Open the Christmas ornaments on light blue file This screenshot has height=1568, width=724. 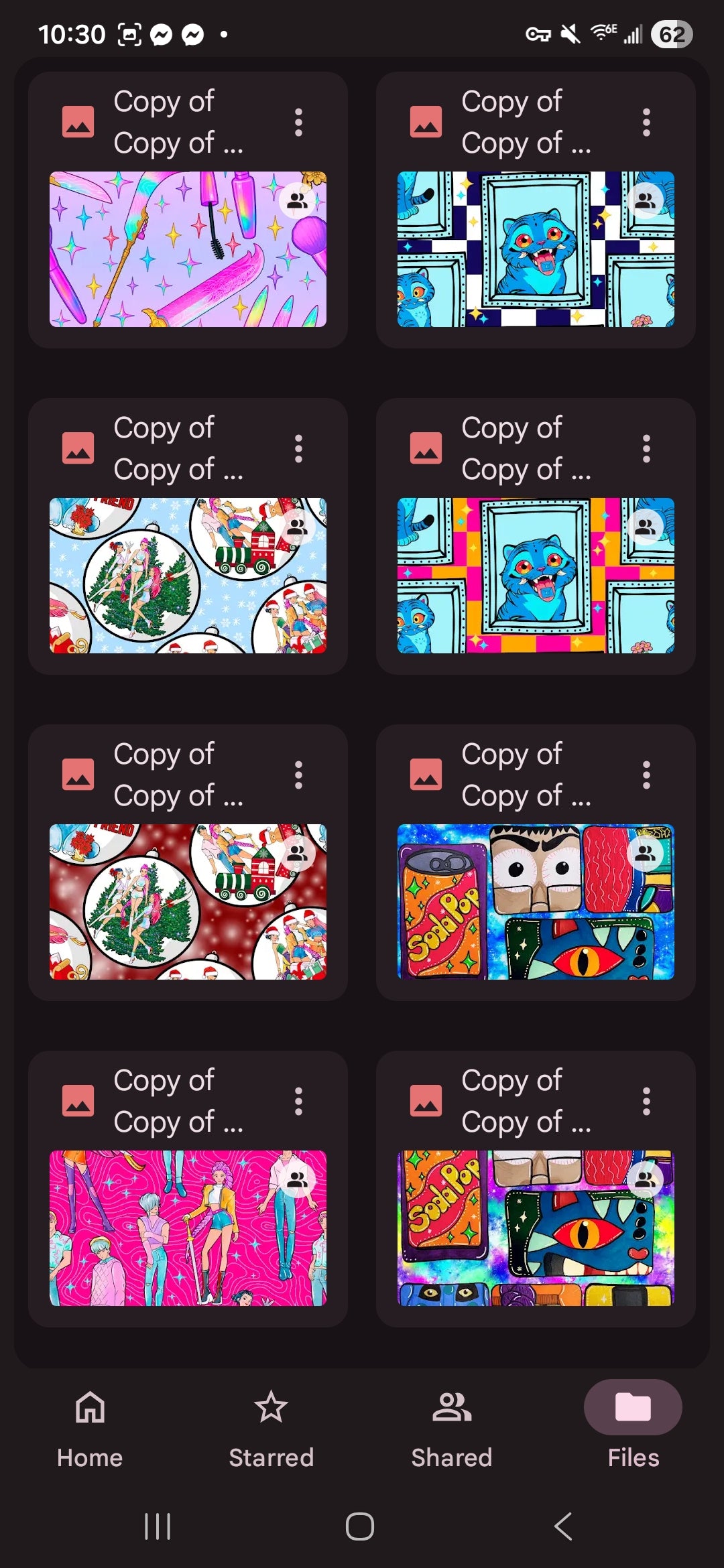coord(188,576)
